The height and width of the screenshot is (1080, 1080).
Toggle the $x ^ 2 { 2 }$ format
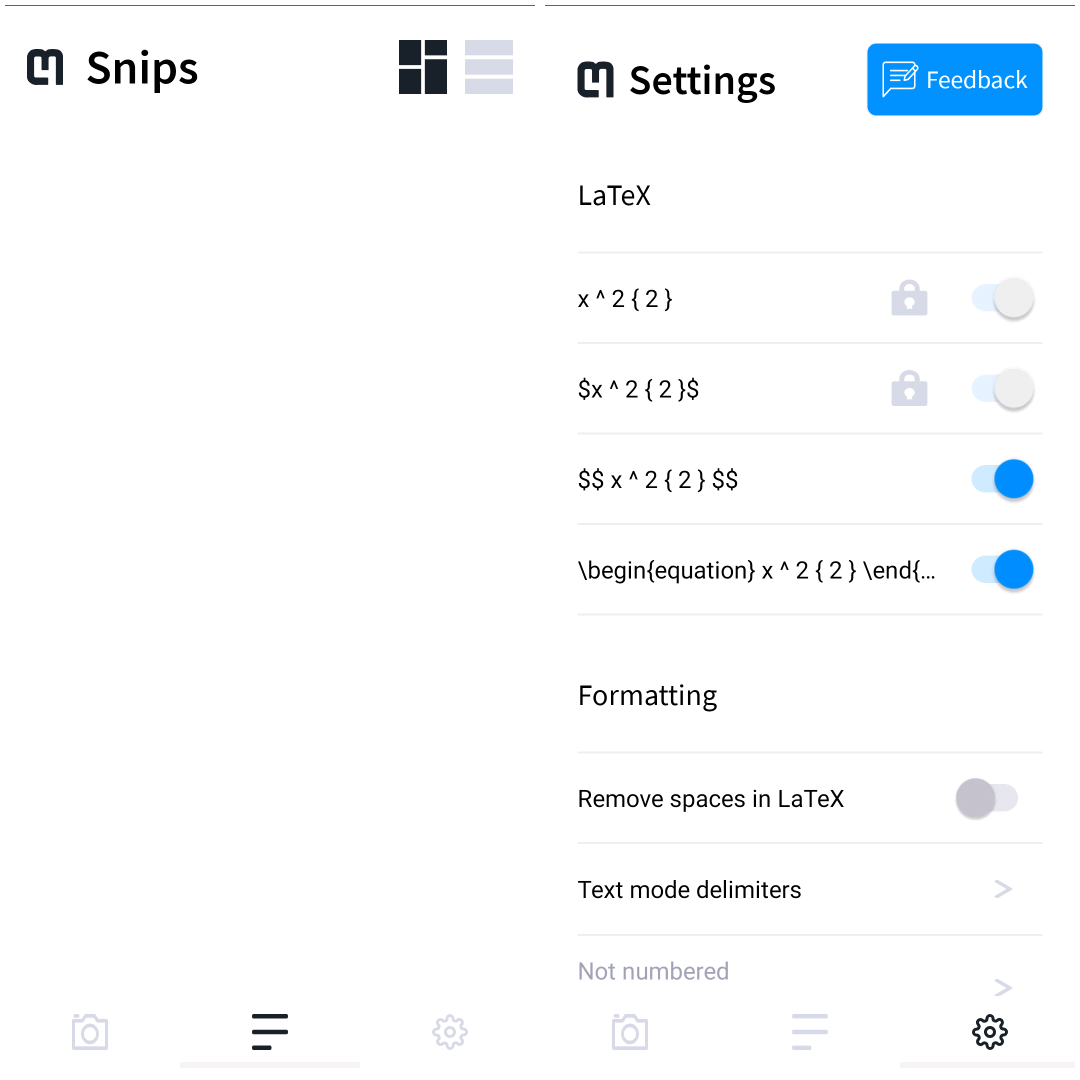1002,389
